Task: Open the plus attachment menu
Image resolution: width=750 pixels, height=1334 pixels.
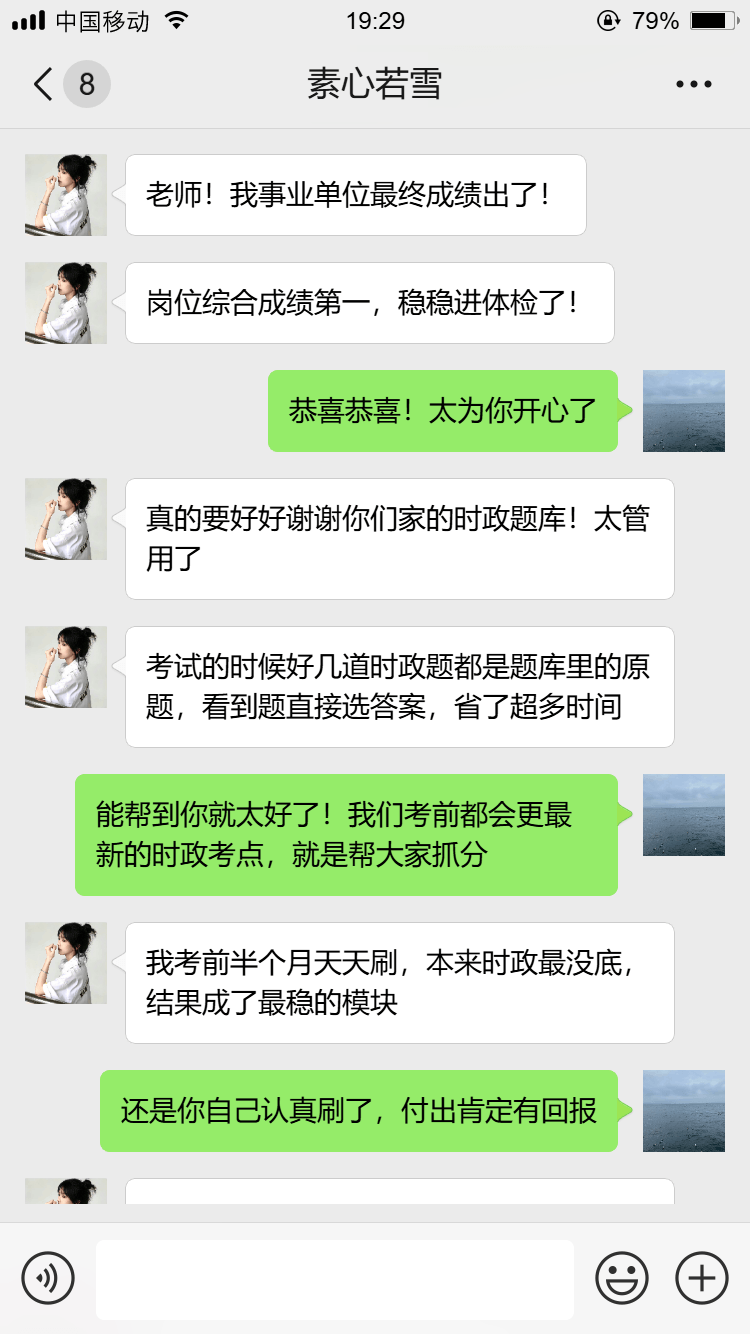Action: [702, 1278]
